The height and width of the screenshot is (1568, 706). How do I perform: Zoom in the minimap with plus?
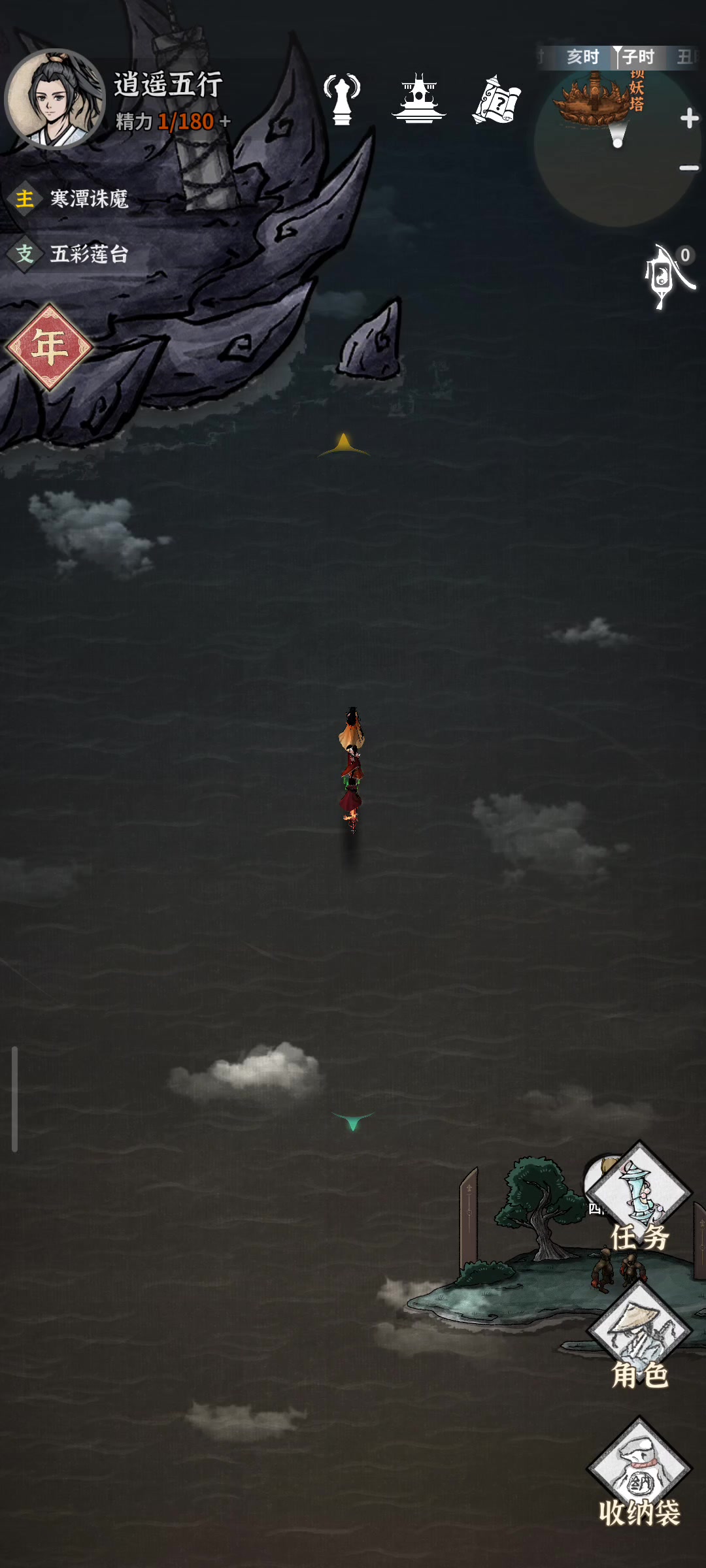pyautogui.click(x=689, y=118)
